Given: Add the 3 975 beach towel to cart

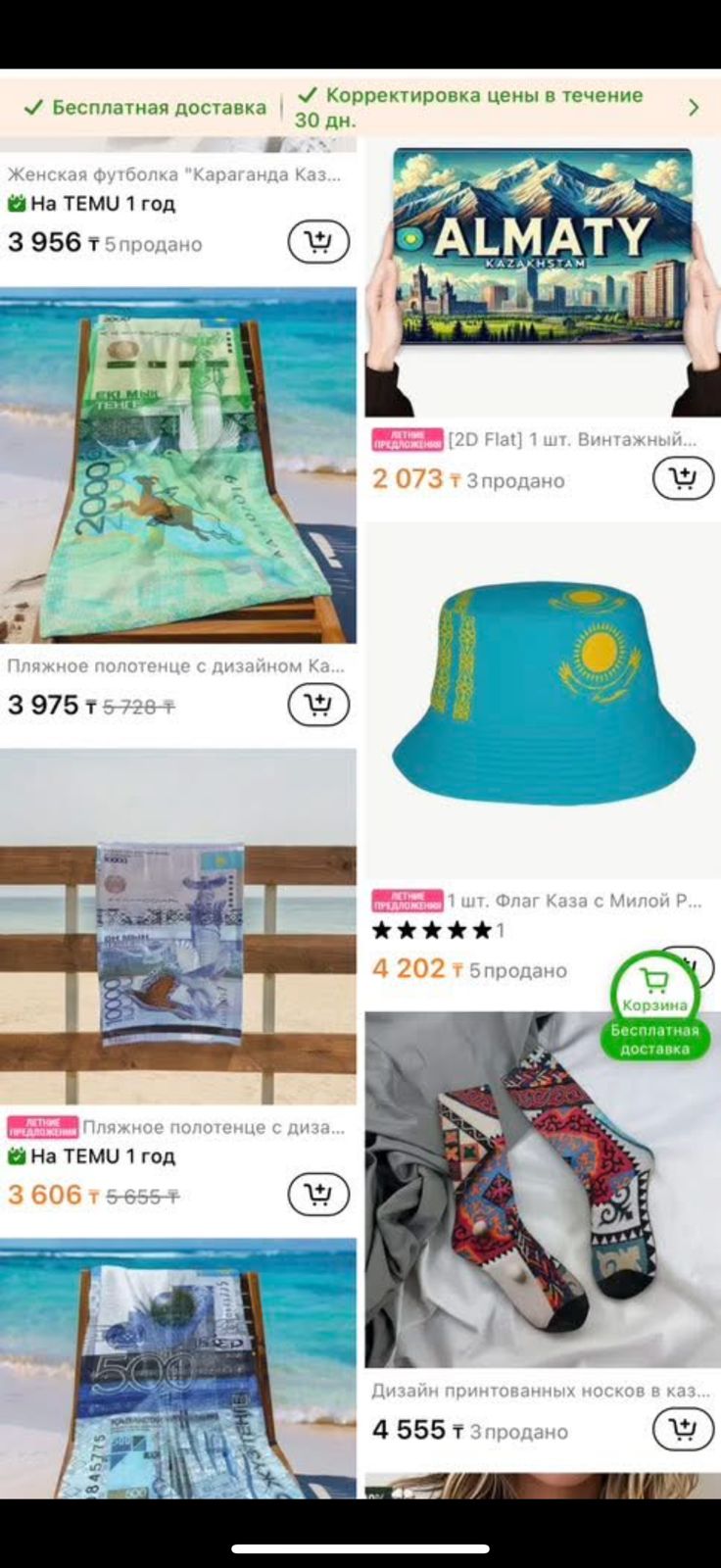Looking at the screenshot, I should [318, 705].
